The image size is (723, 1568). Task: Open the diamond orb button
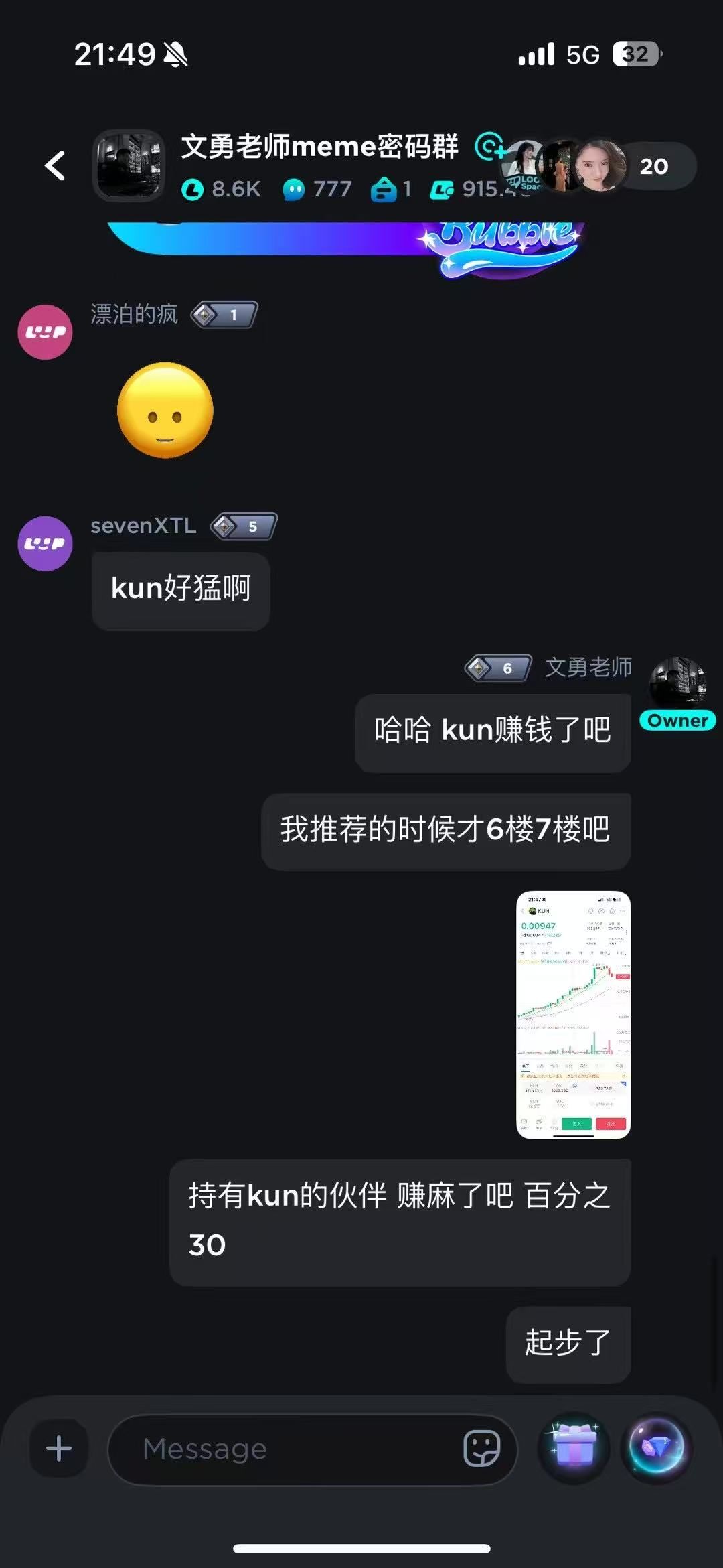[657, 1448]
